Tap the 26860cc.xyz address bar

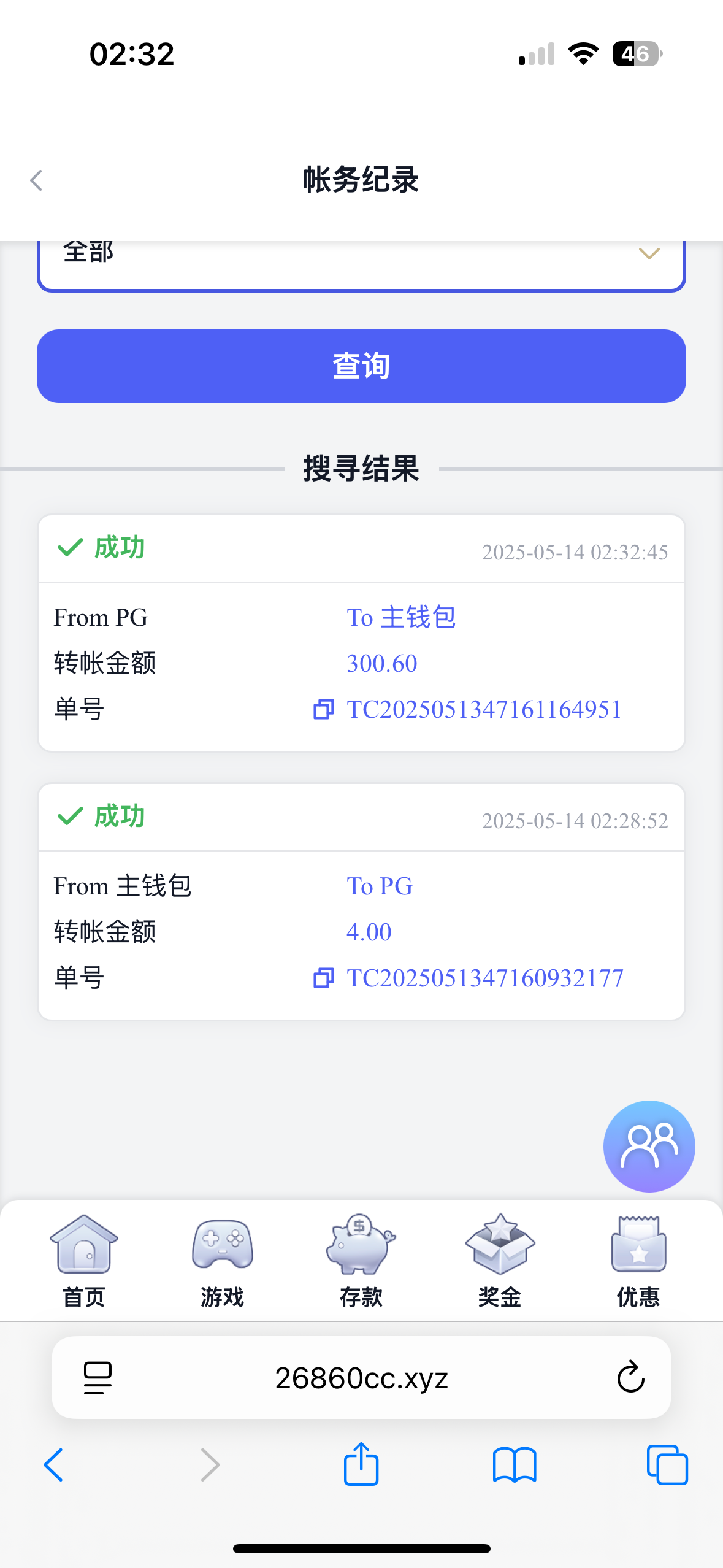pos(361,1378)
